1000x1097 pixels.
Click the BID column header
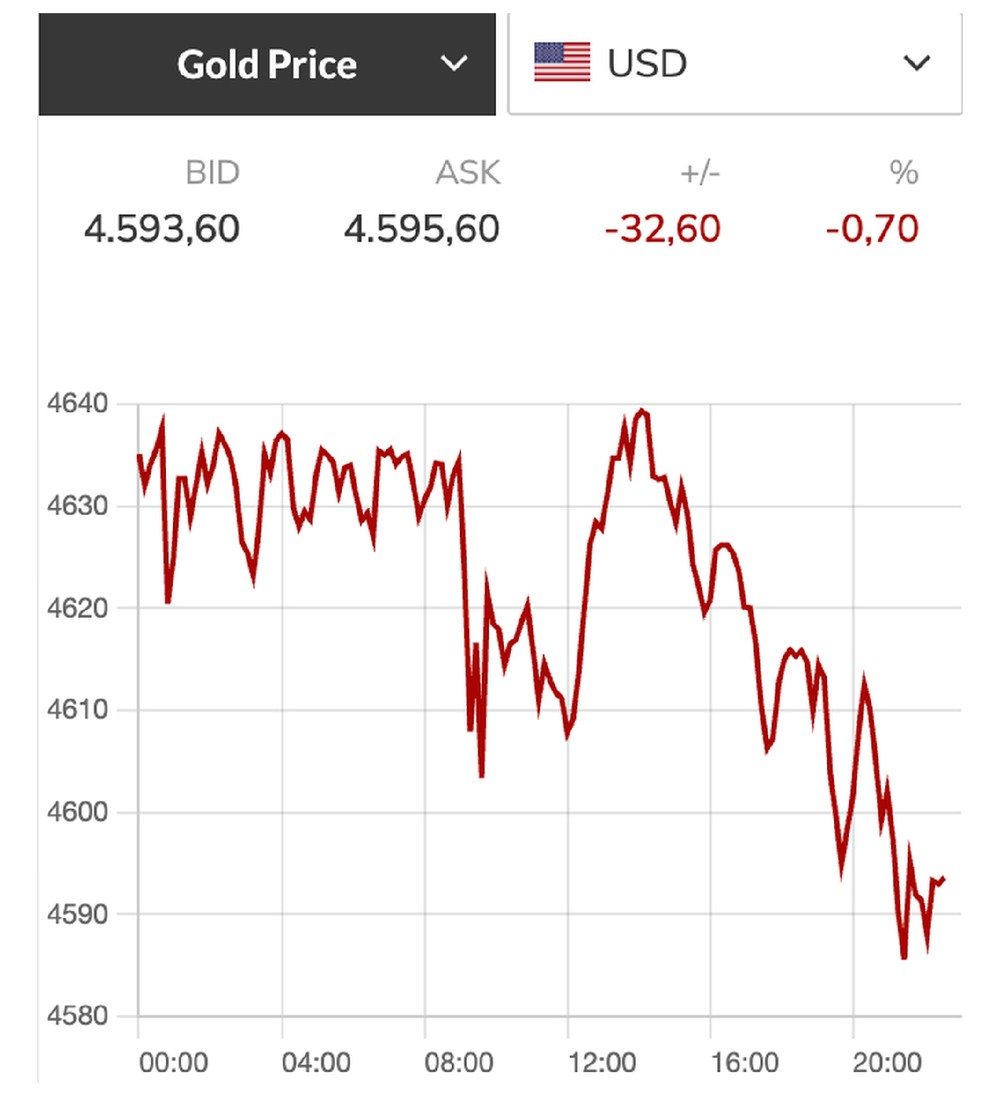213,172
